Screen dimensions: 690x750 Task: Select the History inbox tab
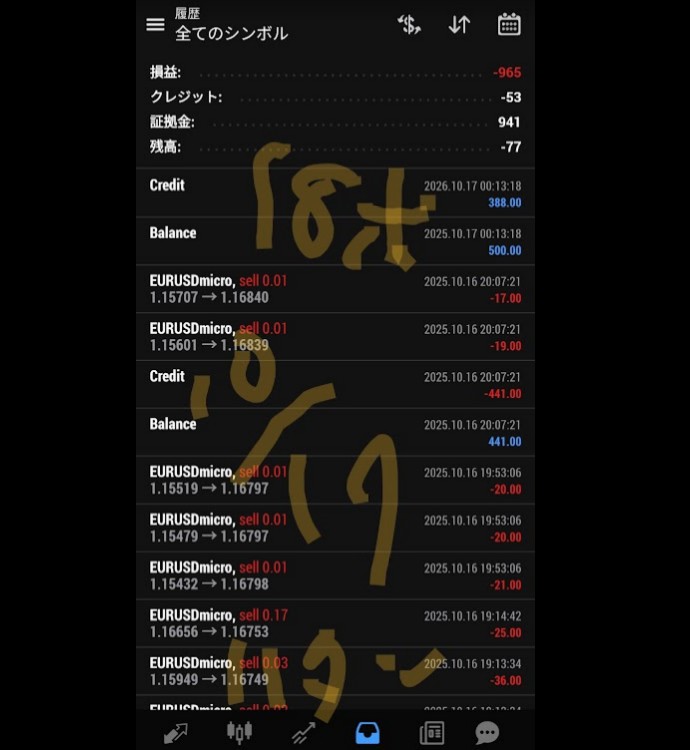367,733
